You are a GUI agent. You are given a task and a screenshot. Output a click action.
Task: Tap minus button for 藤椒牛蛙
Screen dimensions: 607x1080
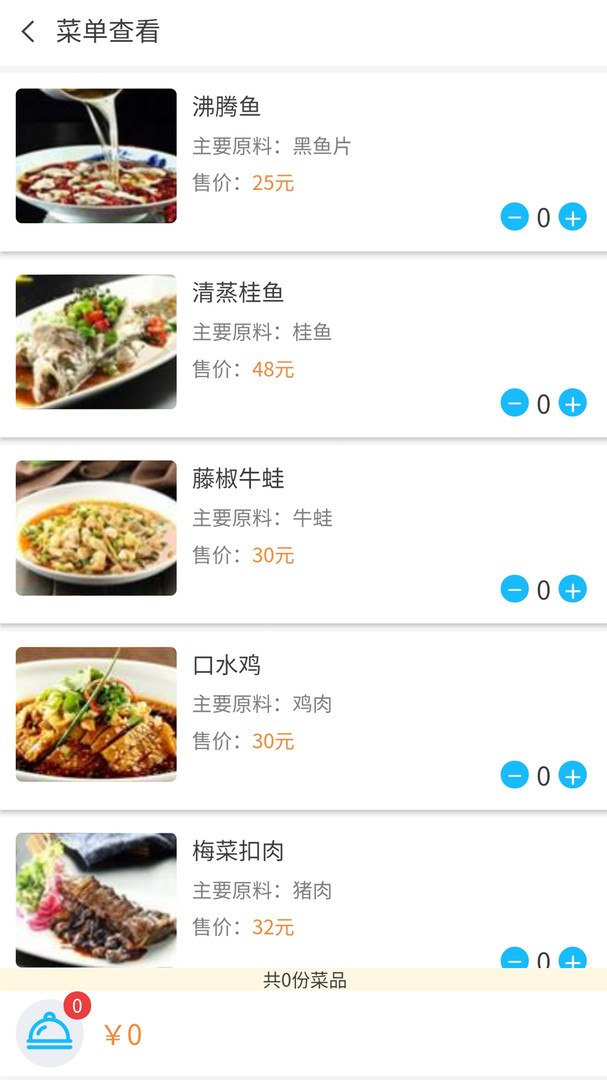click(x=515, y=589)
